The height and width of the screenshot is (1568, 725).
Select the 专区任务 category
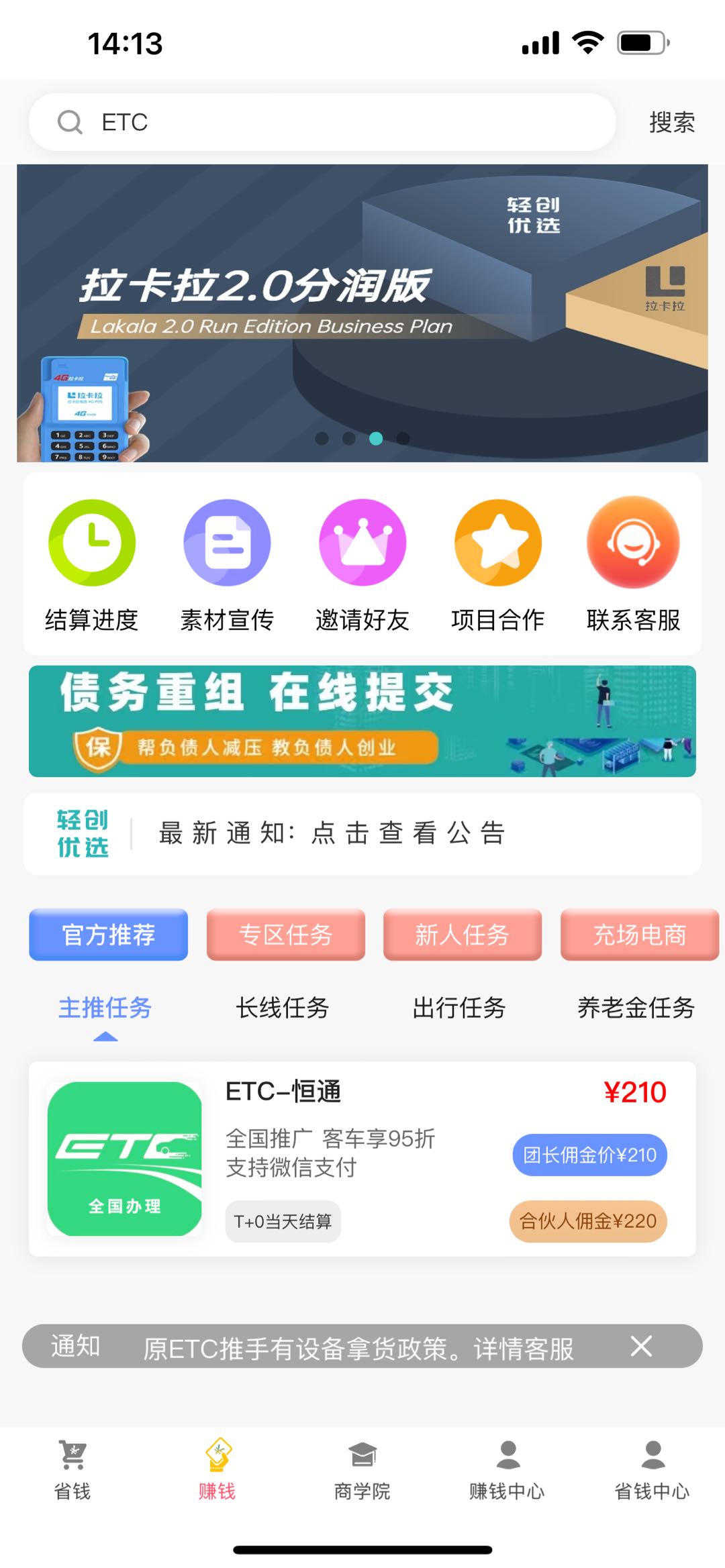click(x=285, y=934)
